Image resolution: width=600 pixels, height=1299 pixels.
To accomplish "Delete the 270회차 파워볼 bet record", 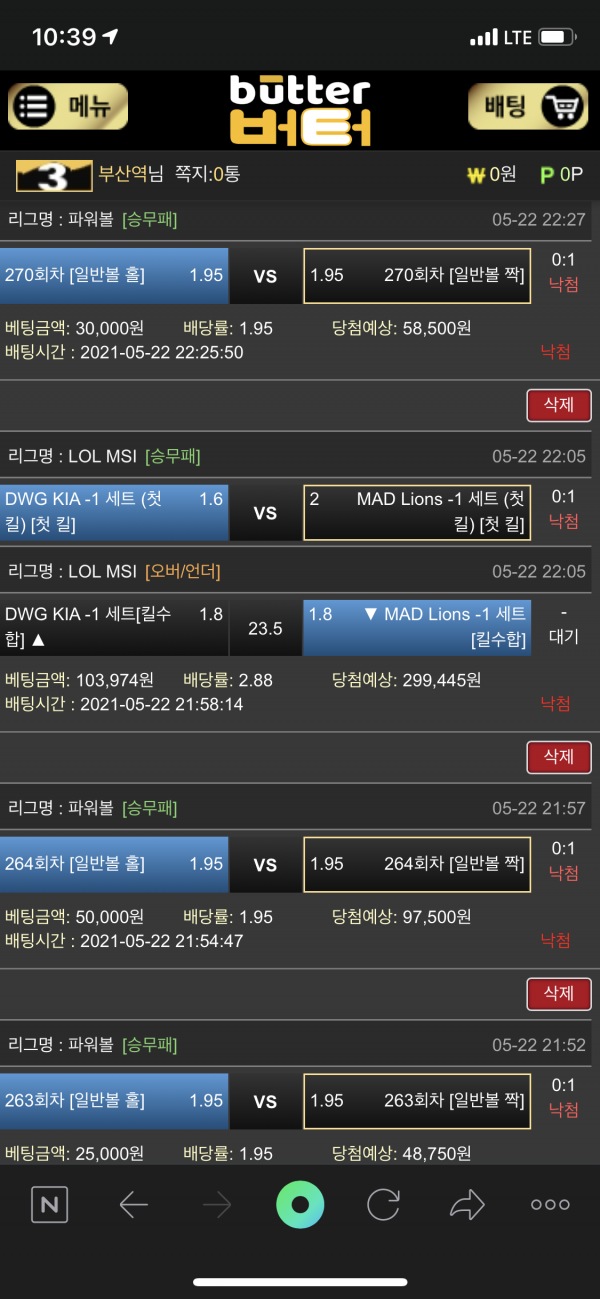I will click(x=558, y=405).
